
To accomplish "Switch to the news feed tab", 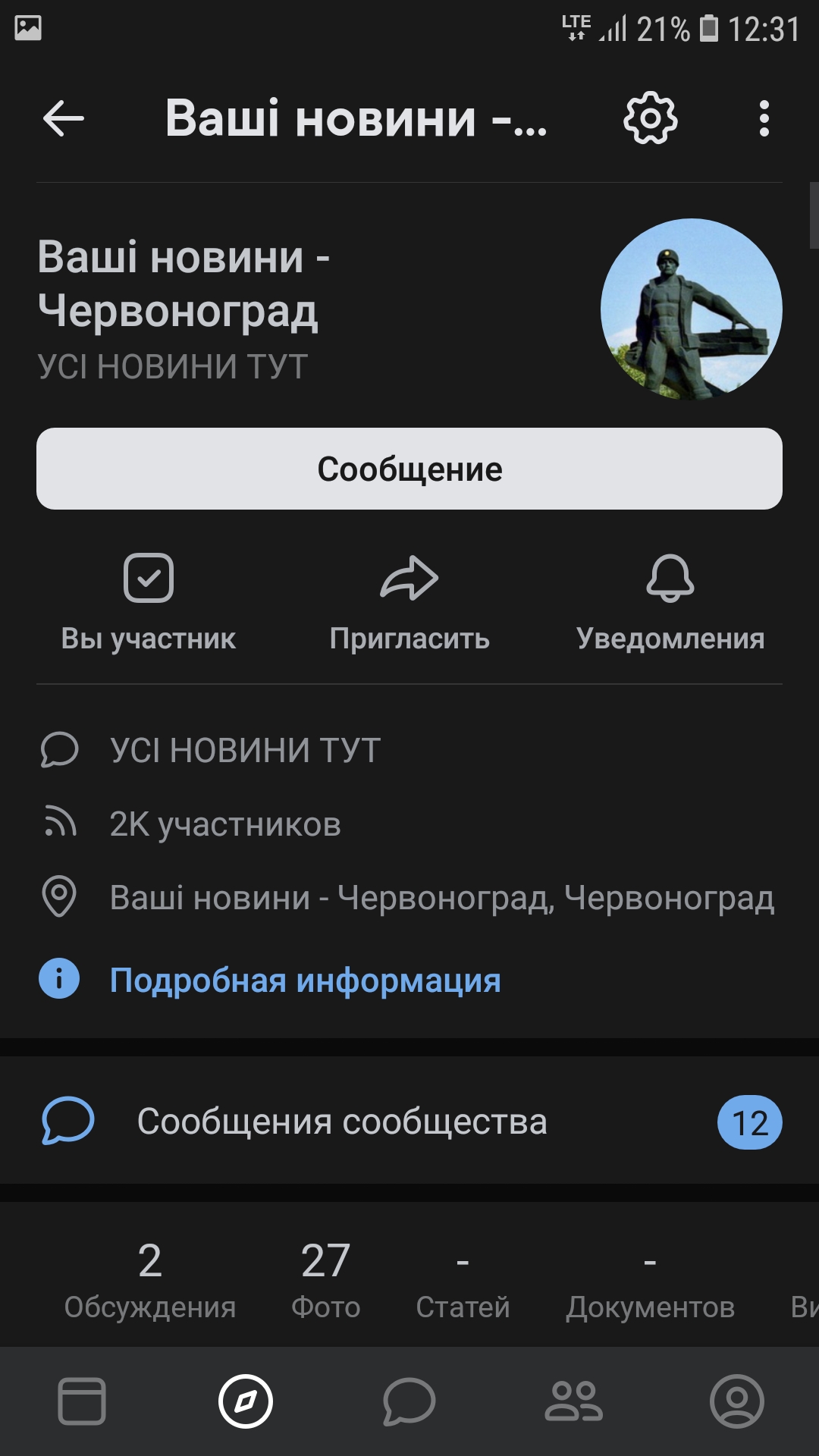I will (82, 1401).
